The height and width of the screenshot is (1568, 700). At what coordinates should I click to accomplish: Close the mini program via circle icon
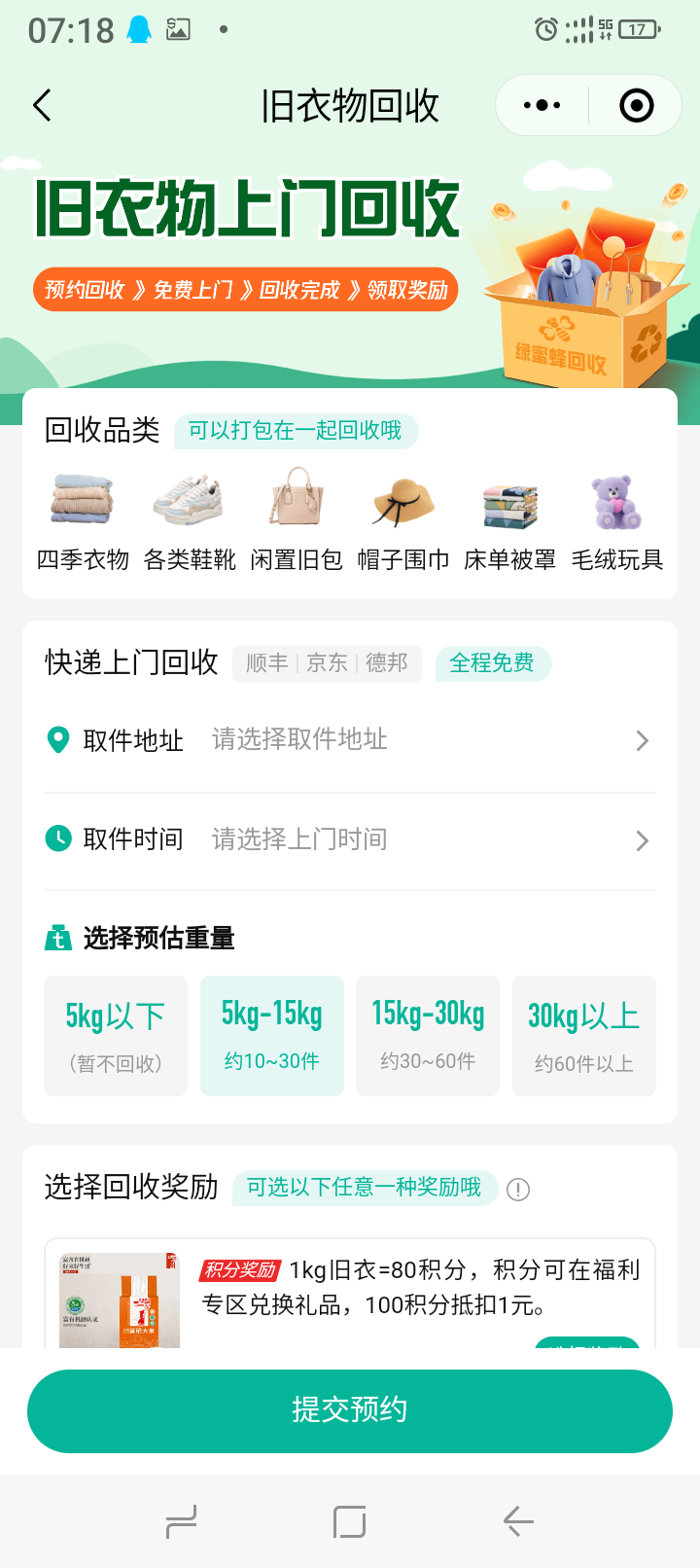point(637,105)
